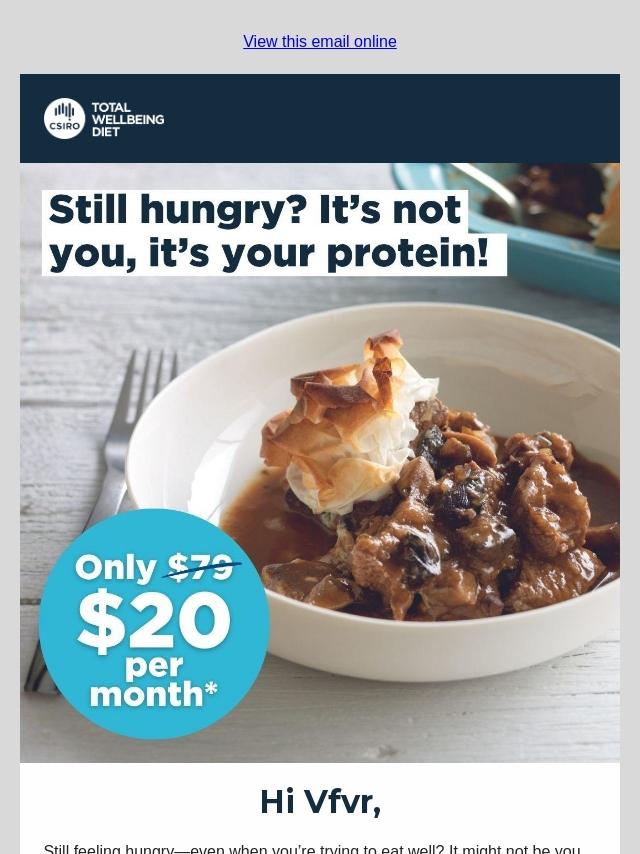Tap the protein promo banner image
Screen dimensions: 640x854
[320, 462]
